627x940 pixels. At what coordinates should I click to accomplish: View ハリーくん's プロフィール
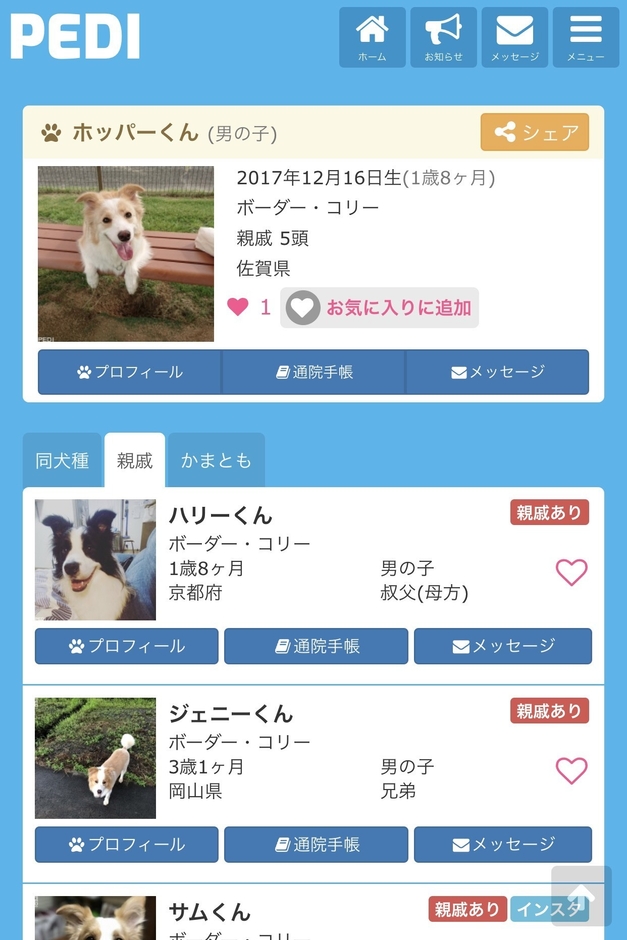click(x=127, y=646)
